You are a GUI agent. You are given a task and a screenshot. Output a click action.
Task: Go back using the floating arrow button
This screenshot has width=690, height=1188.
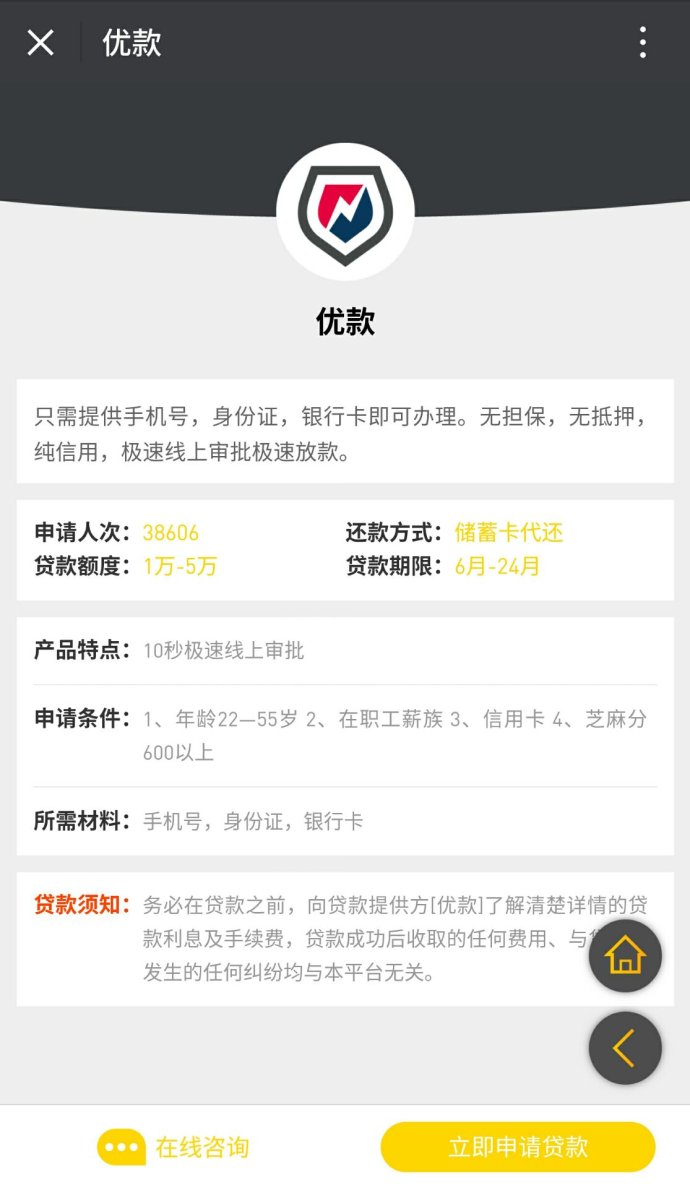tap(626, 1049)
